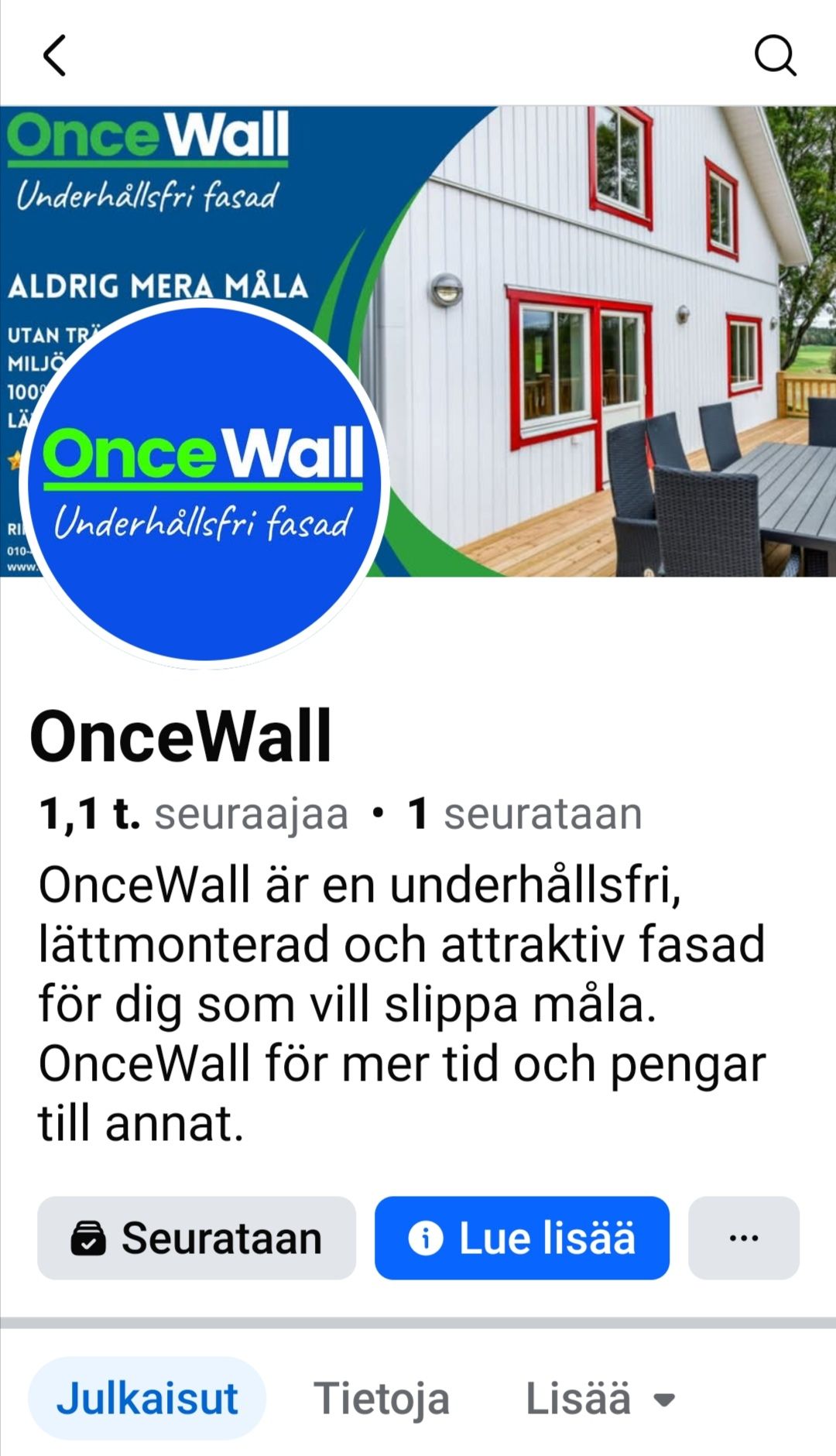Switch to the Julkaisut tab
Viewport: 836px width, 1456px height.
(147, 1399)
